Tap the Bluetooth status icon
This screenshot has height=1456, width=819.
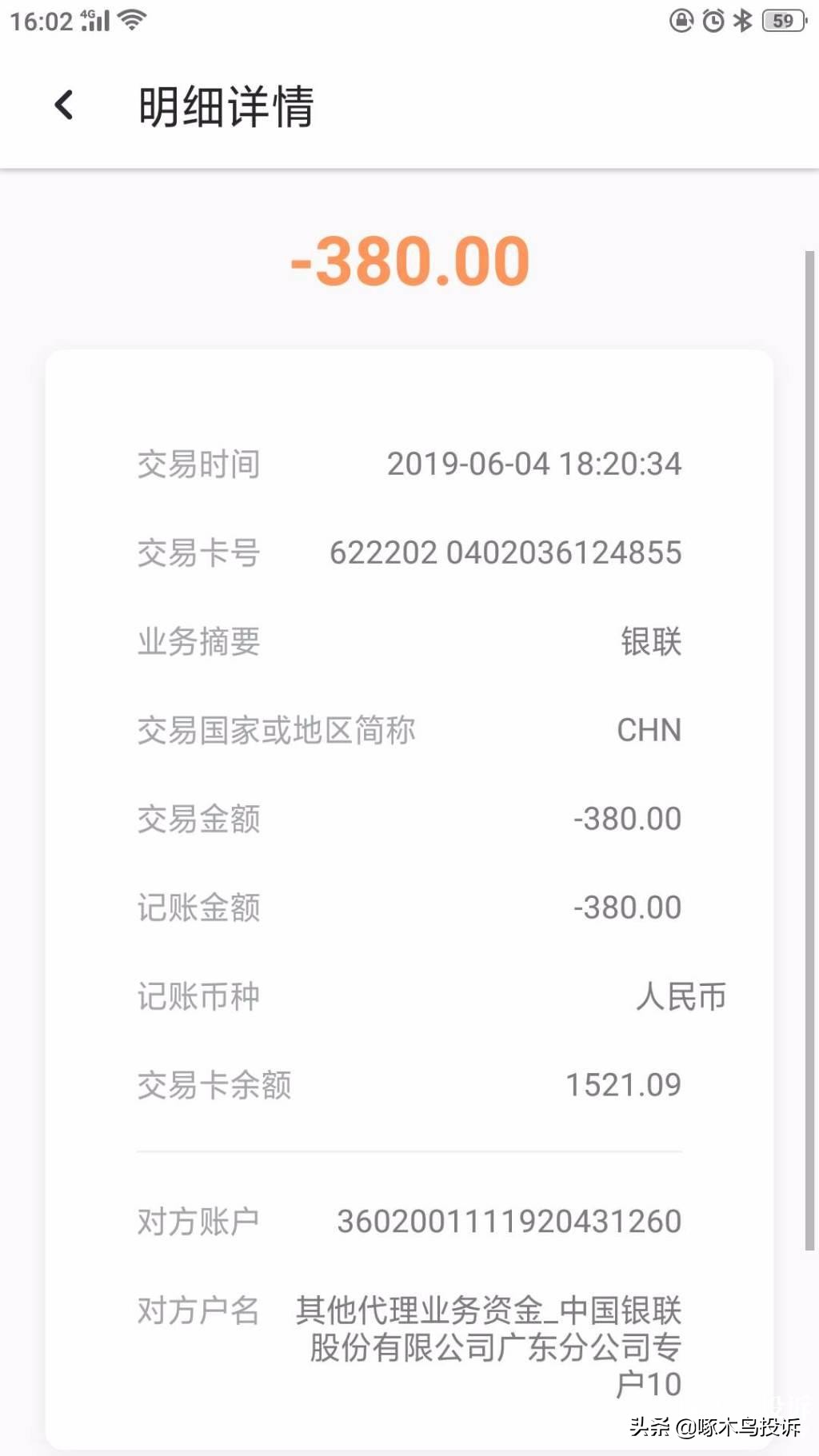pos(740,22)
